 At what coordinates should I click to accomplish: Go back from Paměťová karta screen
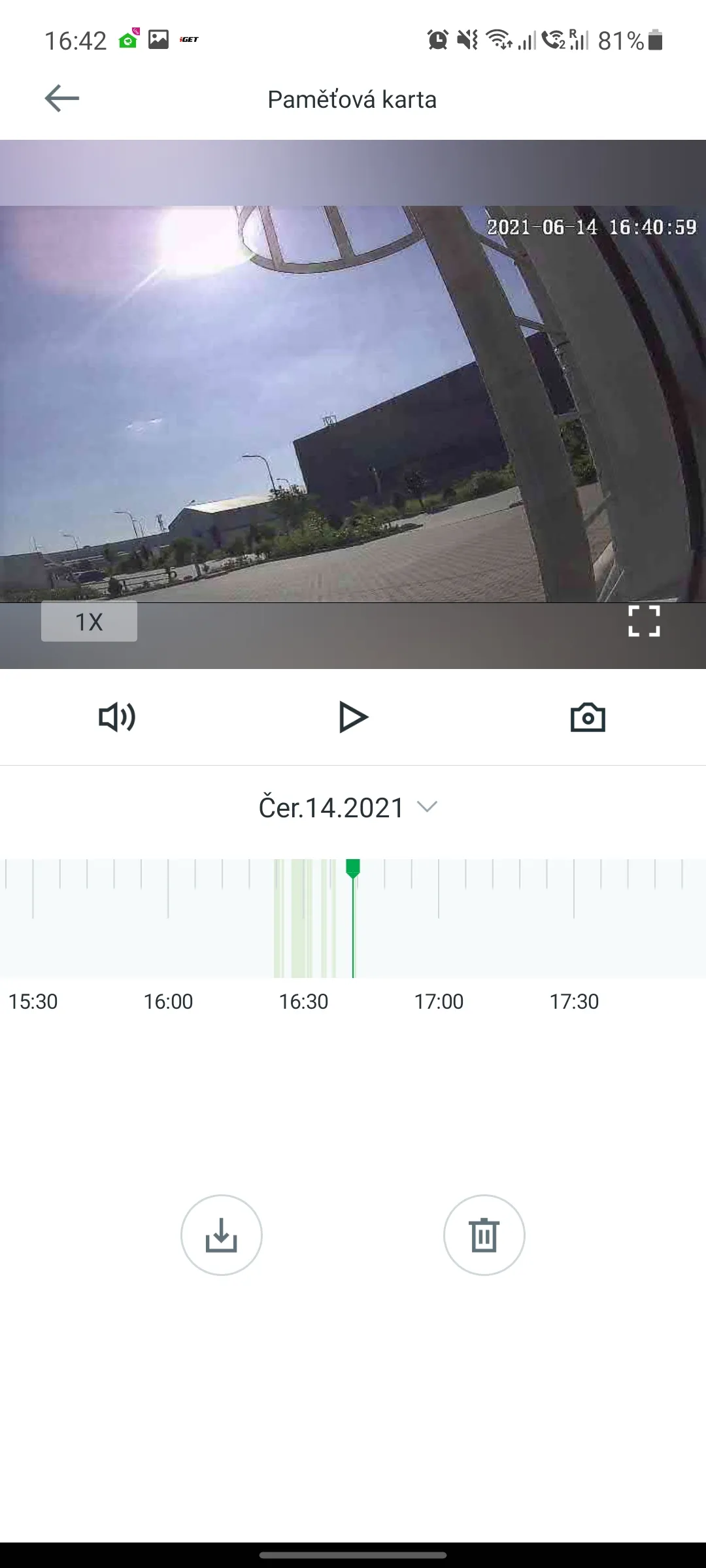(62, 99)
